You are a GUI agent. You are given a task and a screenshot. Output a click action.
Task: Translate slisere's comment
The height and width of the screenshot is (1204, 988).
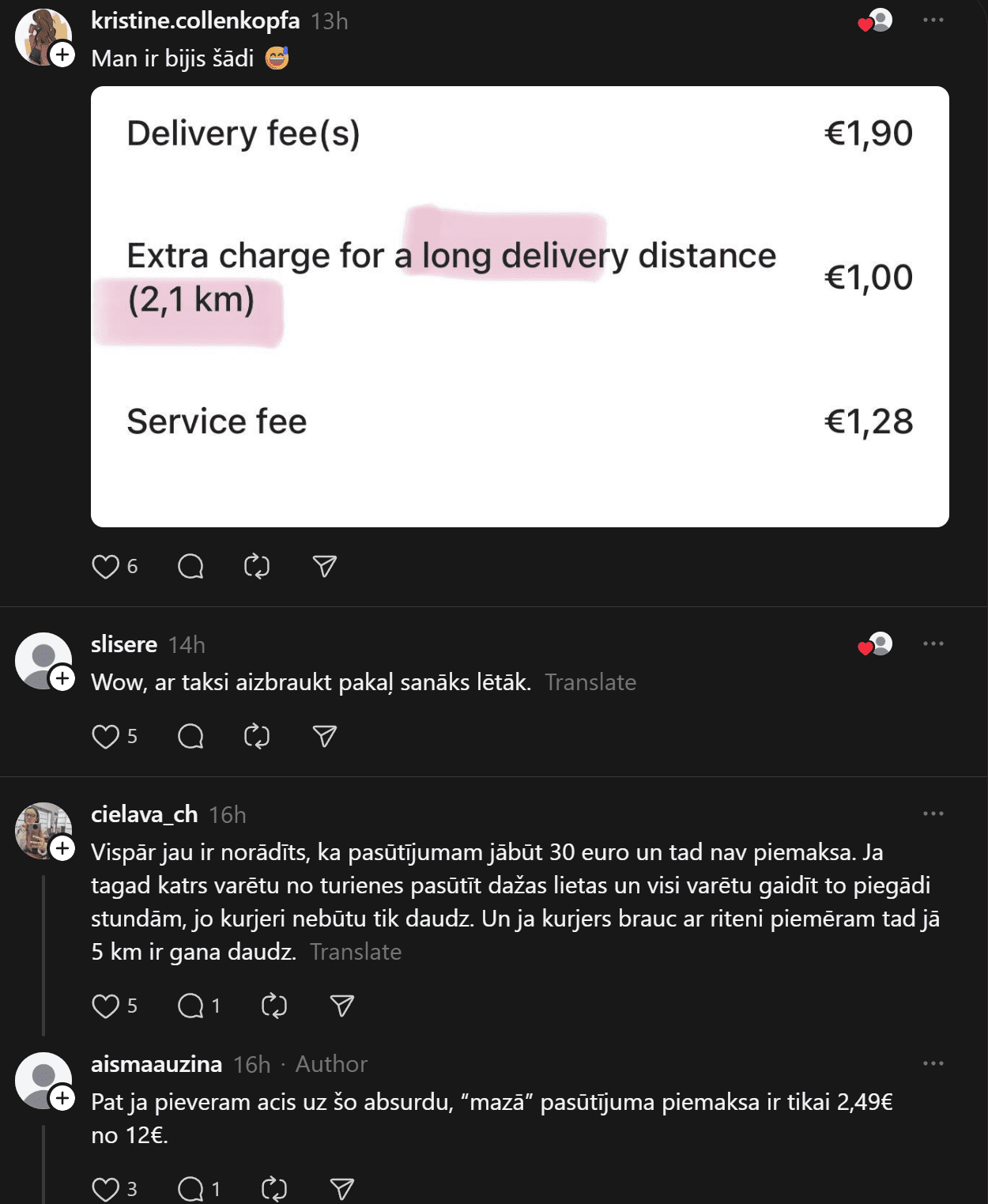coord(590,682)
